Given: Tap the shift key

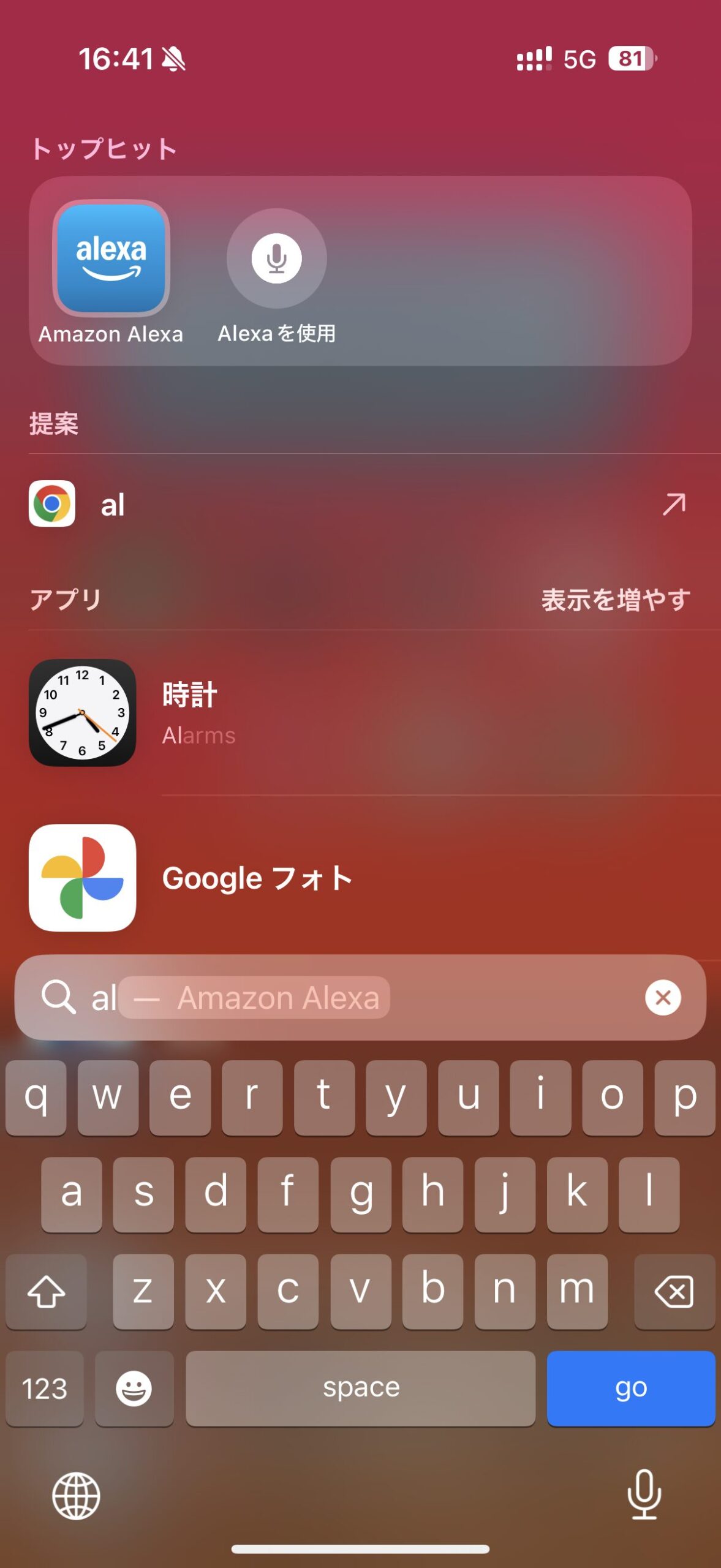Looking at the screenshot, I should pyautogui.click(x=46, y=1291).
